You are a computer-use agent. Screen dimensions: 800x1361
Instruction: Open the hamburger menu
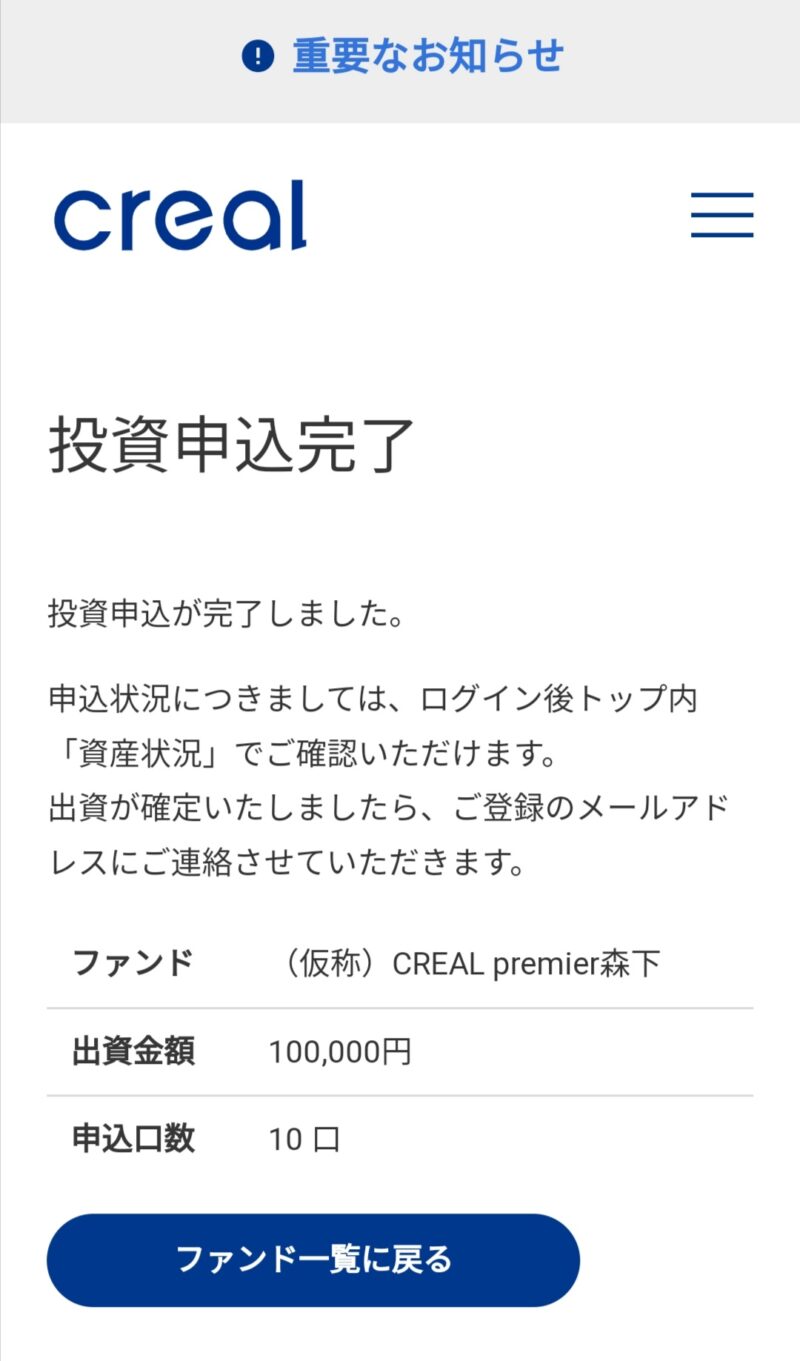721,215
